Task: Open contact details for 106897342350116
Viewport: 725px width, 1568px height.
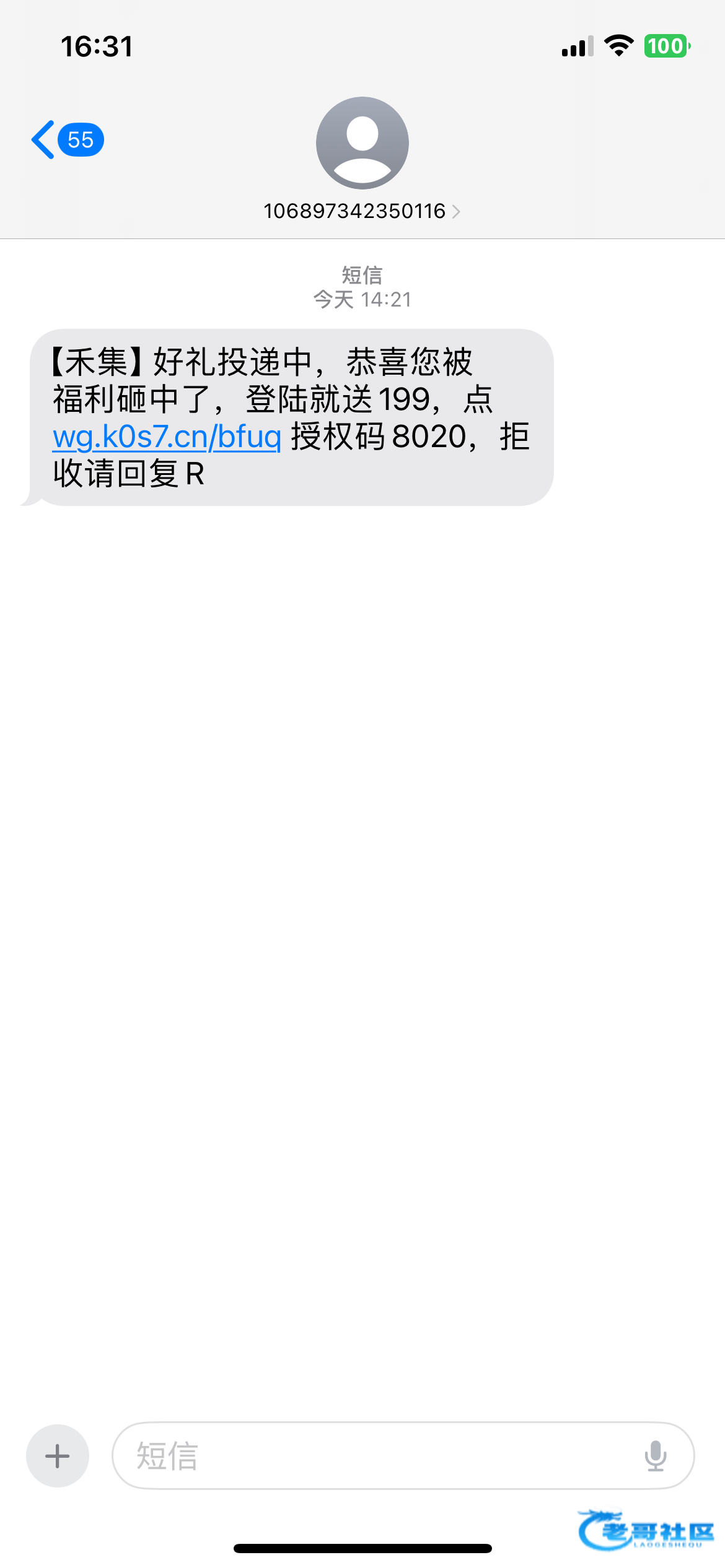Action: point(362,211)
